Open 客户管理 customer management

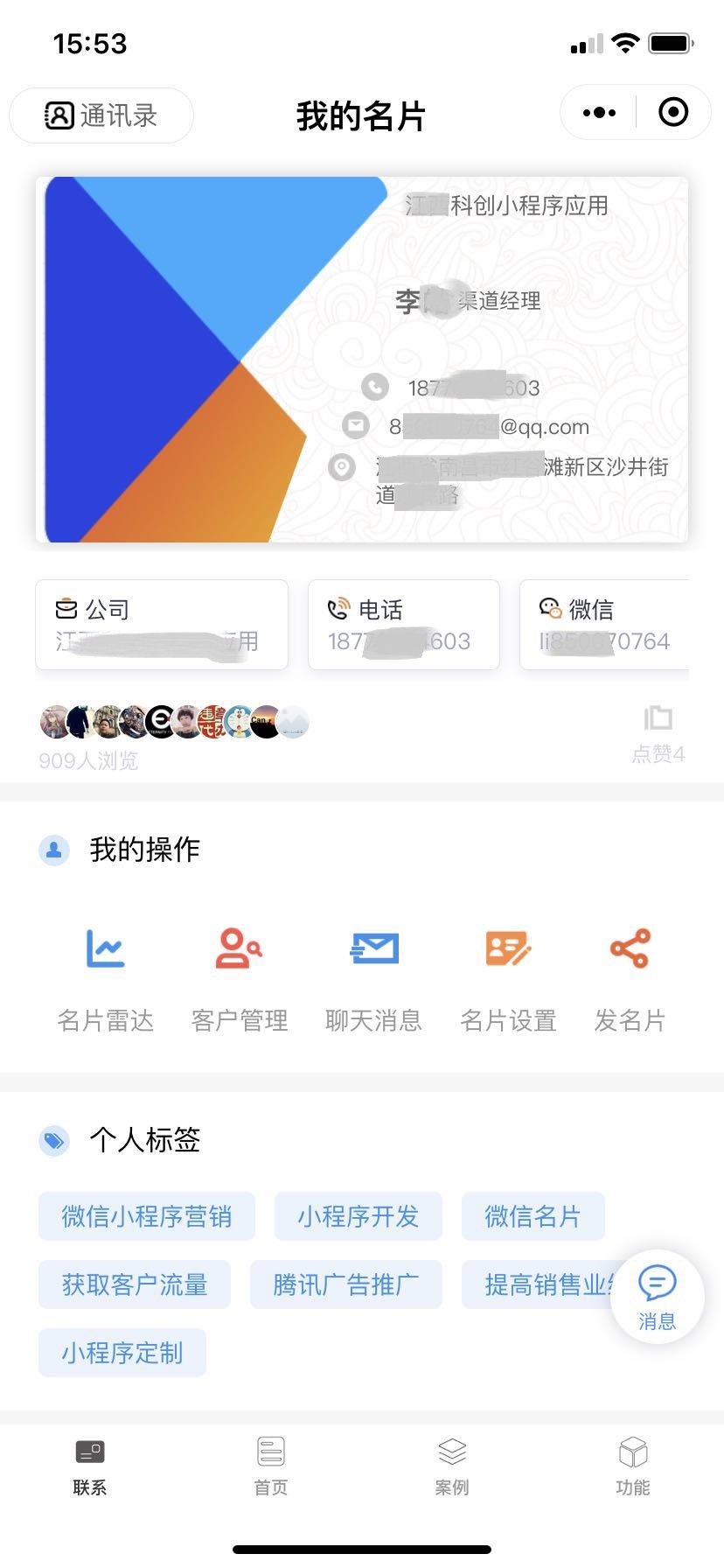(240, 980)
